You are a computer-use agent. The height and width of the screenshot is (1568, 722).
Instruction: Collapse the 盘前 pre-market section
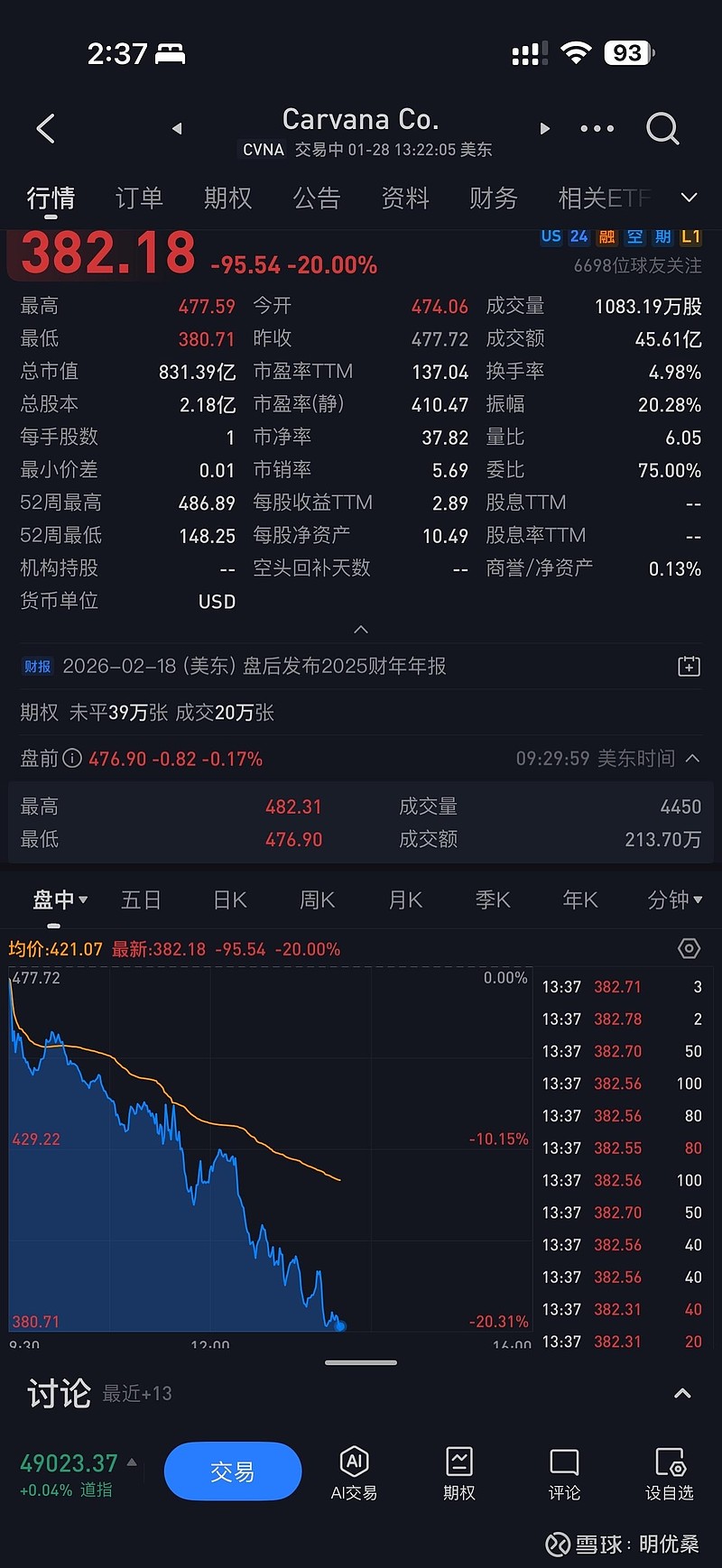click(x=692, y=759)
